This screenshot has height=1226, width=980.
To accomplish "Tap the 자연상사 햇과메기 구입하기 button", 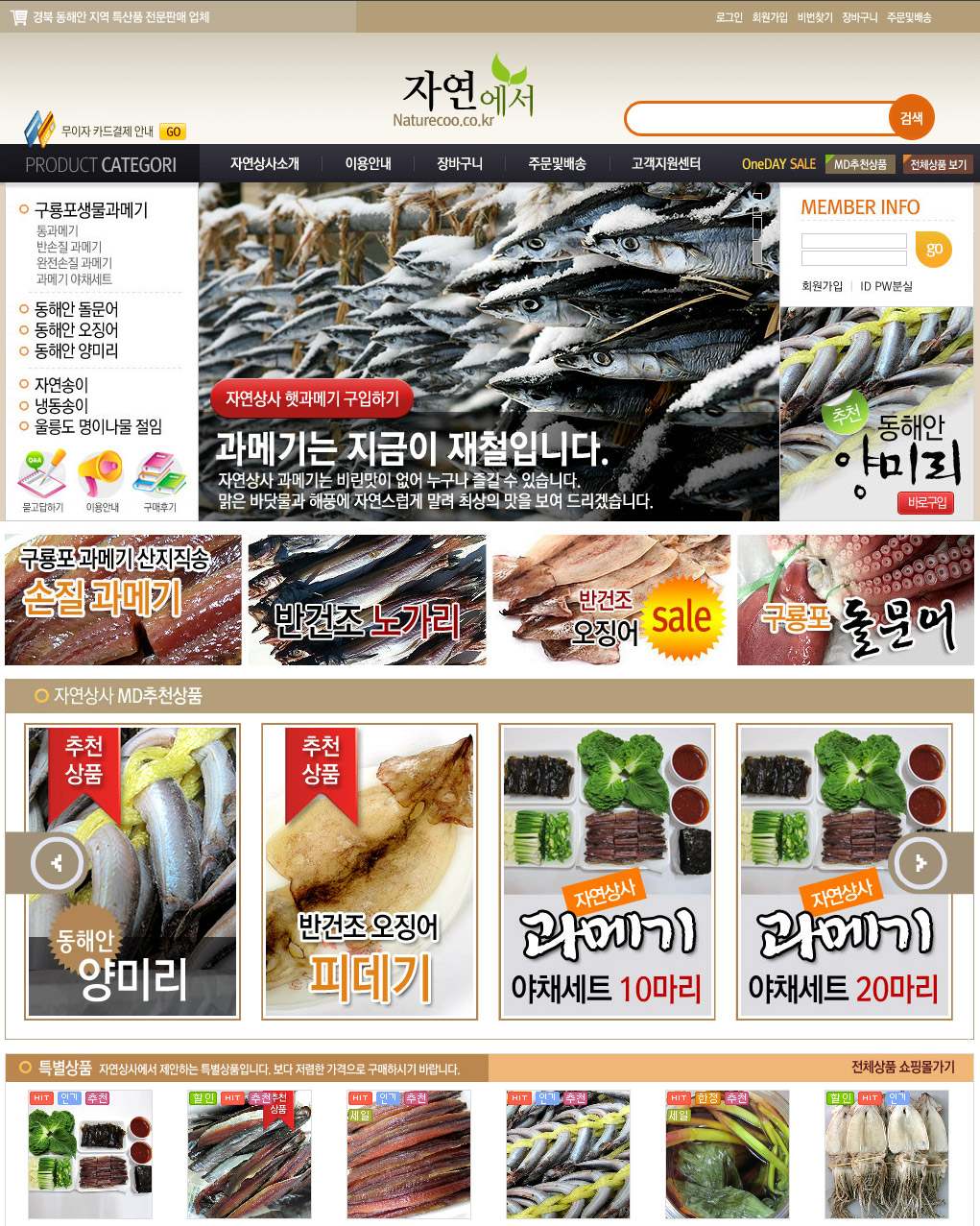I will (312, 398).
